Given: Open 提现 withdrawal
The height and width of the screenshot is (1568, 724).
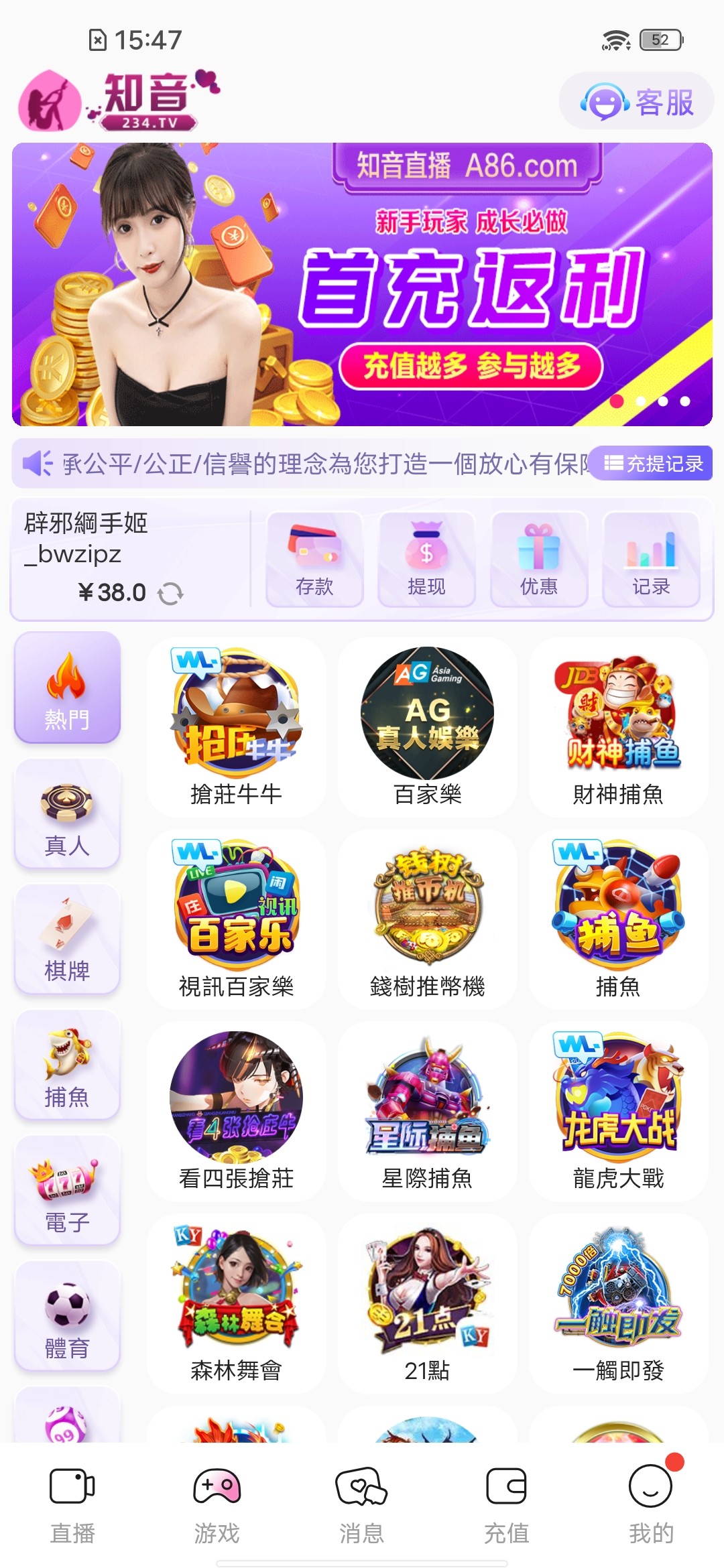Looking at the screenshot, I should click(x=426, y=560).
